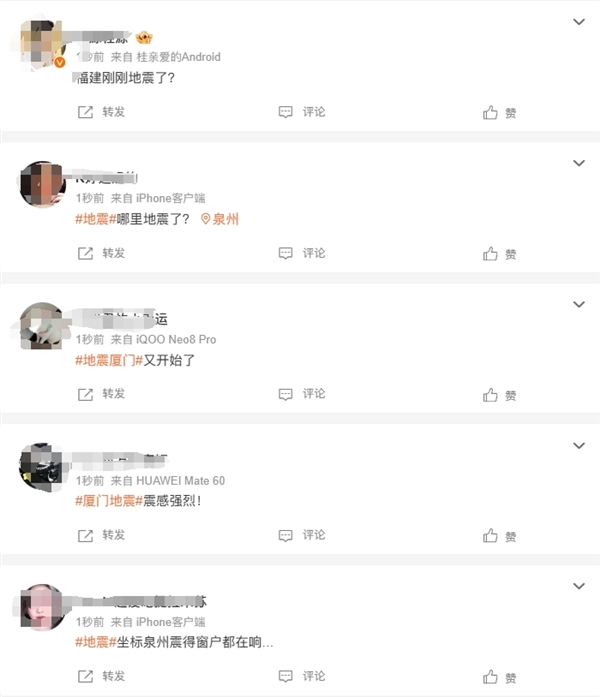600x697 pixels.
Task: Like the 又开始了 post
Action: tap(500, 395)
